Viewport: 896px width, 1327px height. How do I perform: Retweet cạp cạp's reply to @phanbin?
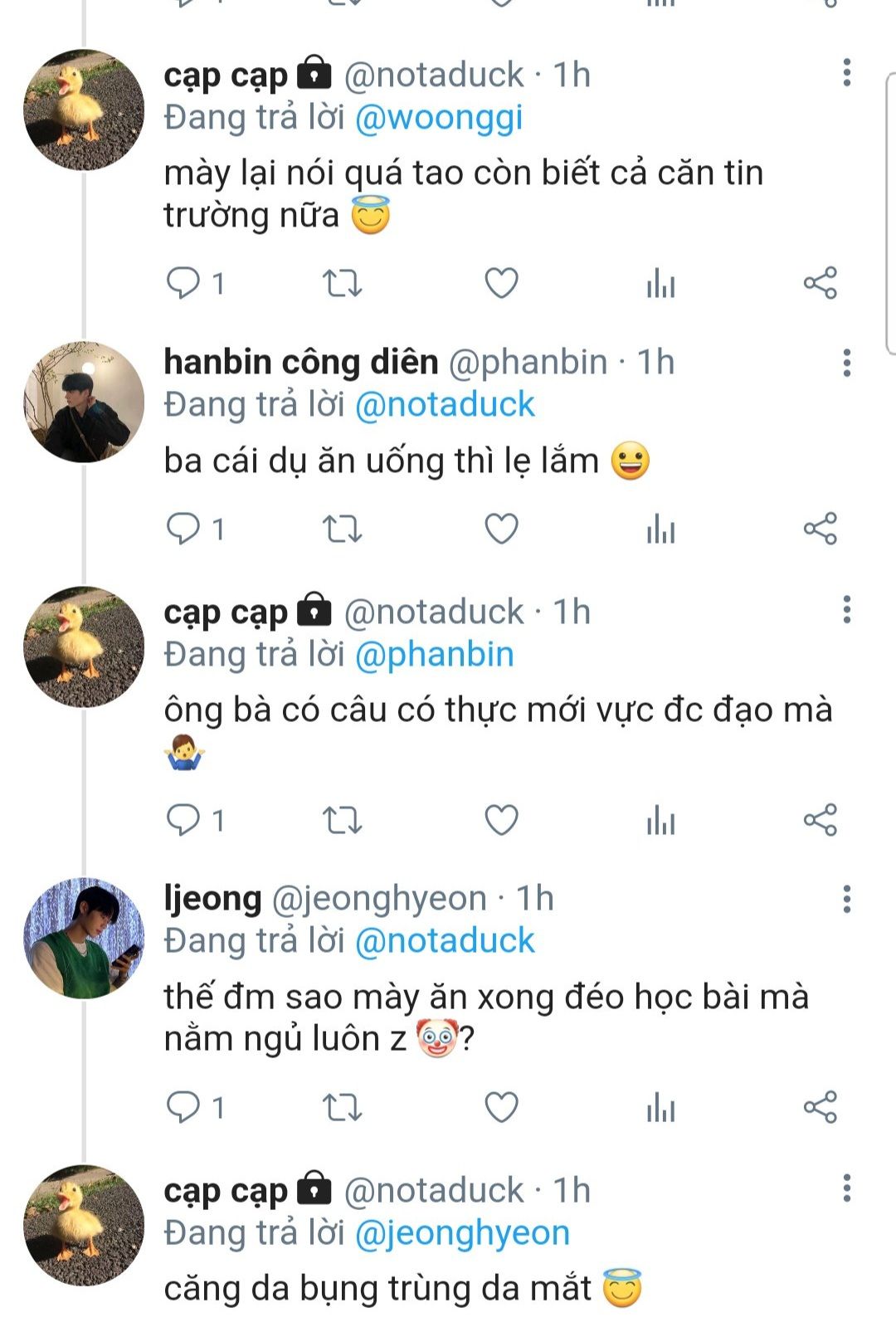[x=342, y=820]
